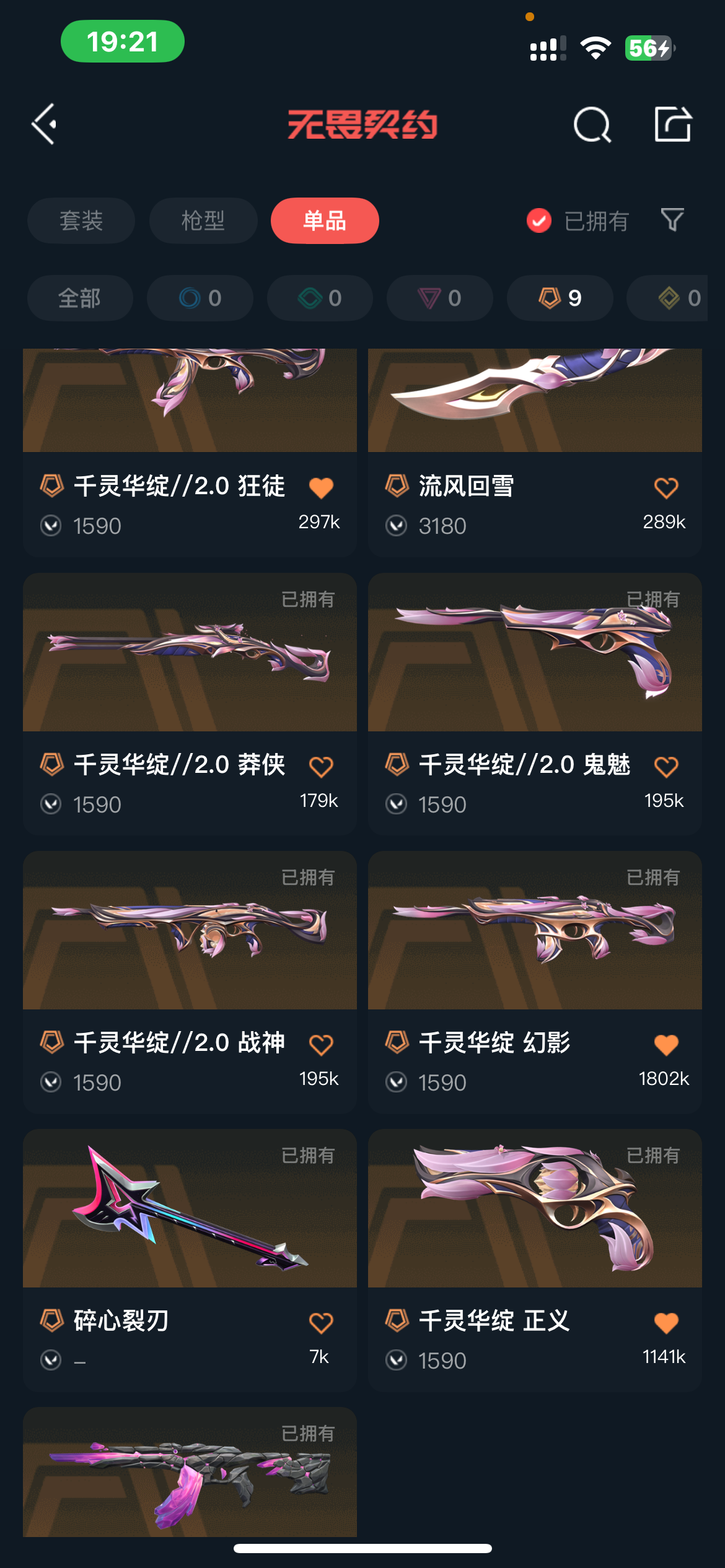Select the 全部 rarity chip
This screenshot has width=725, height=1568.
80,298
